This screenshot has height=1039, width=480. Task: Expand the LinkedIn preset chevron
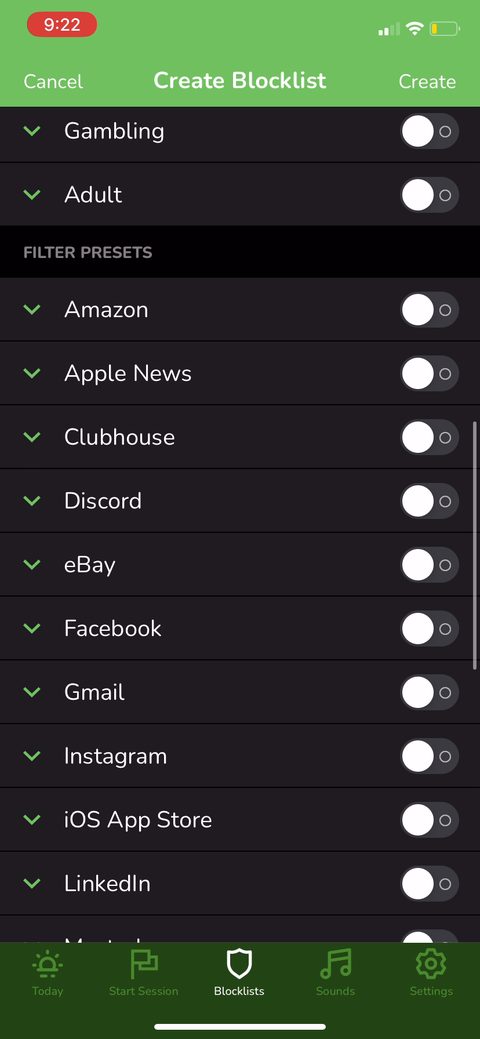click(32, 883)
